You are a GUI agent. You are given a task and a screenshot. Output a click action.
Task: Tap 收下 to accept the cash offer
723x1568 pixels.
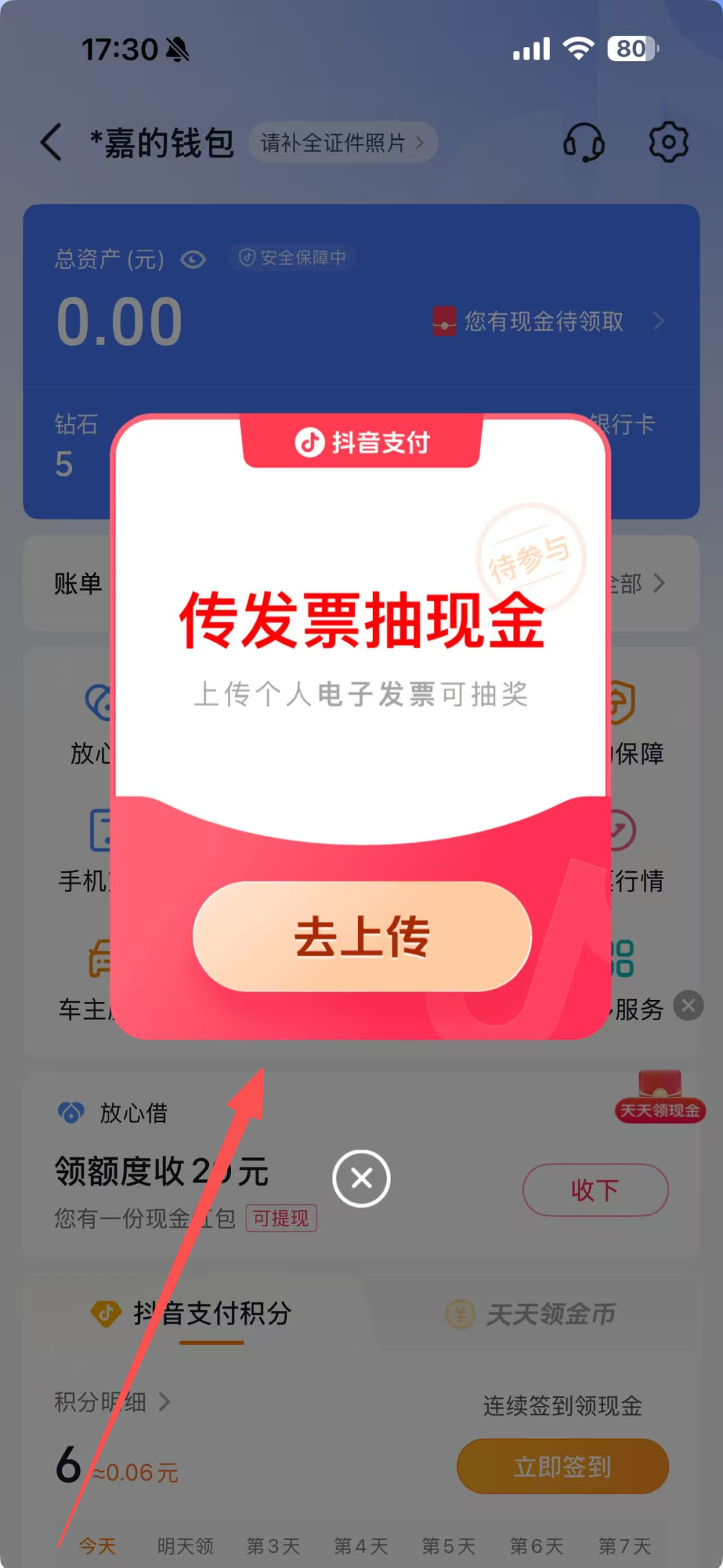[x=595, y=1190]
